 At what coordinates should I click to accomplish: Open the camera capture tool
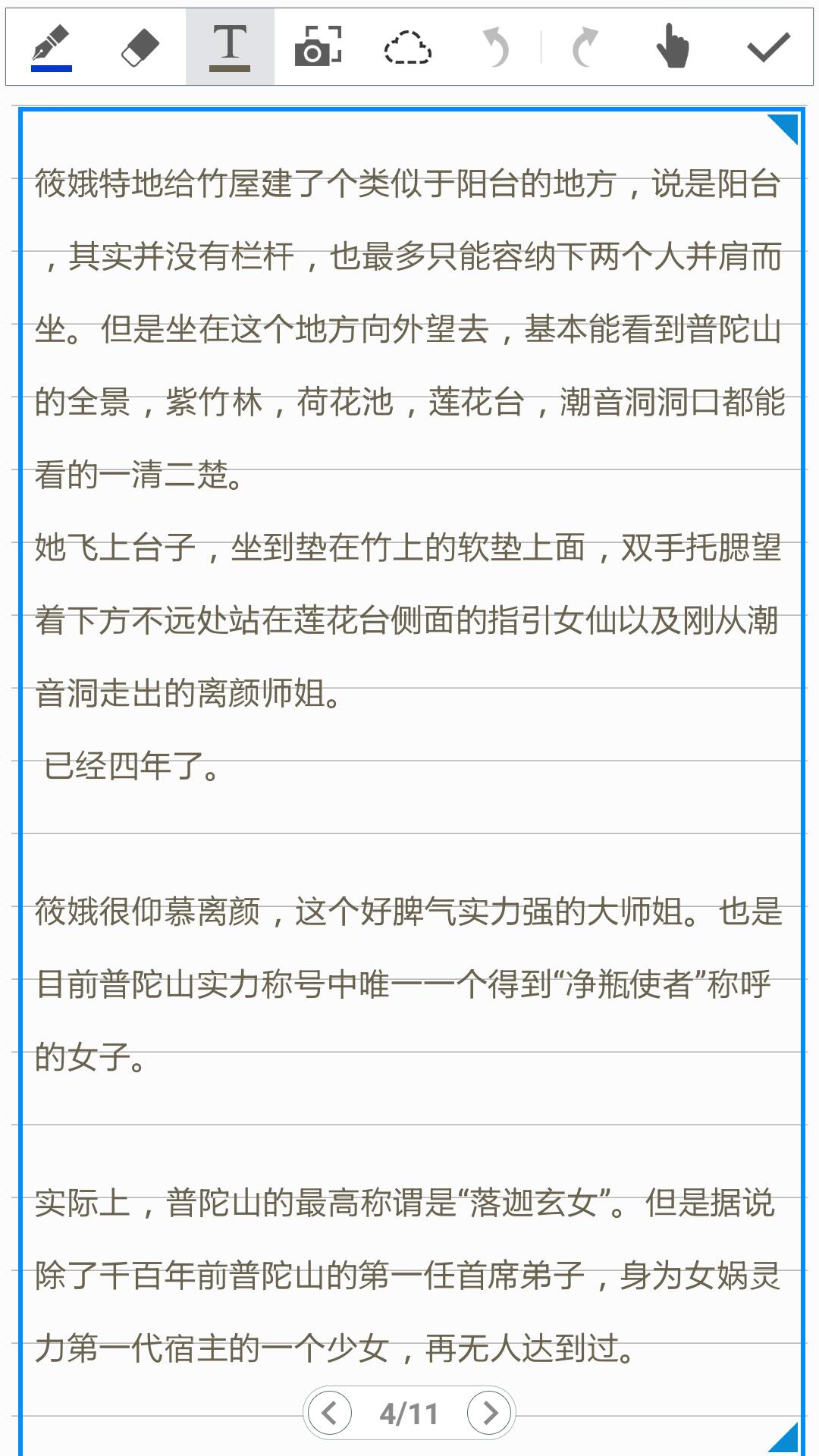pyautogui.click(x=318, y=46)
